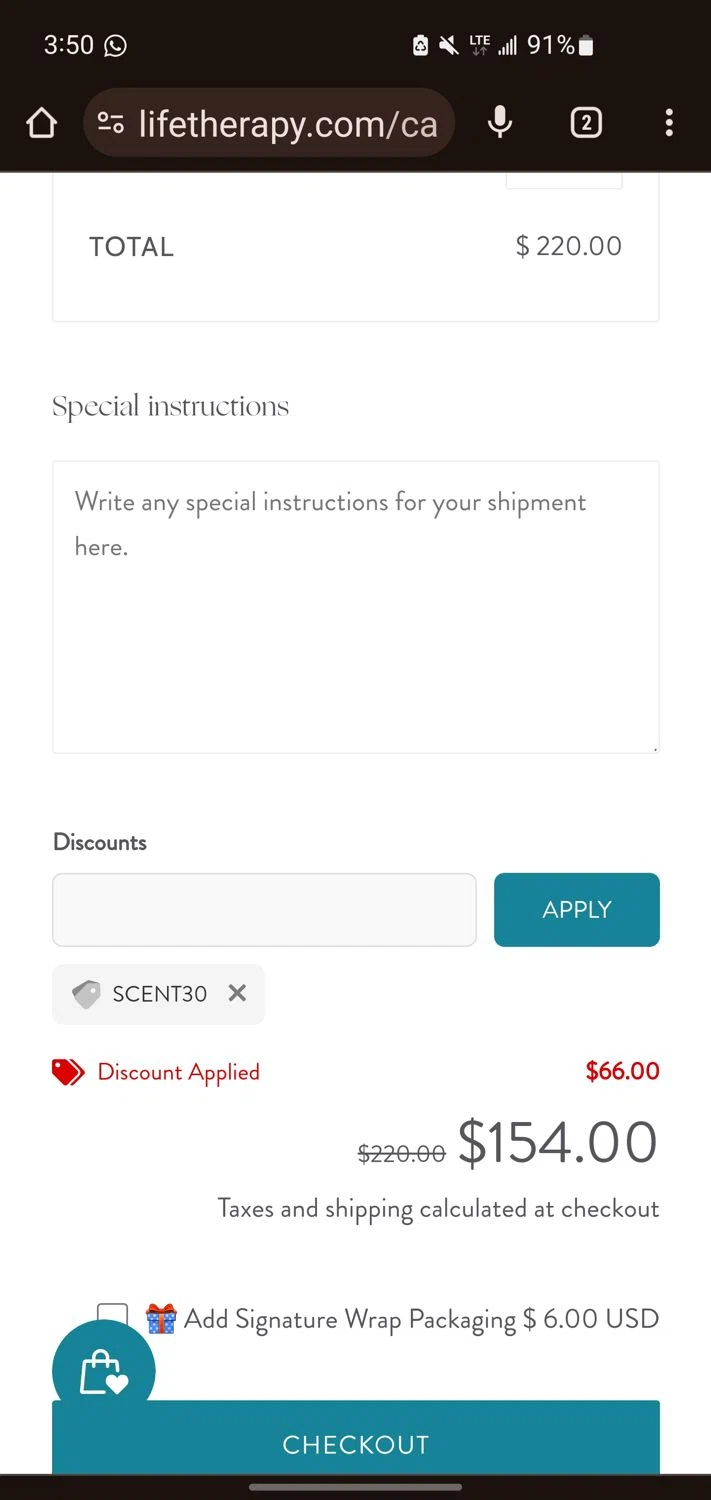The image size is (711, 1500).
Task: Go to the browser home page
Action: tap(41, 123)
